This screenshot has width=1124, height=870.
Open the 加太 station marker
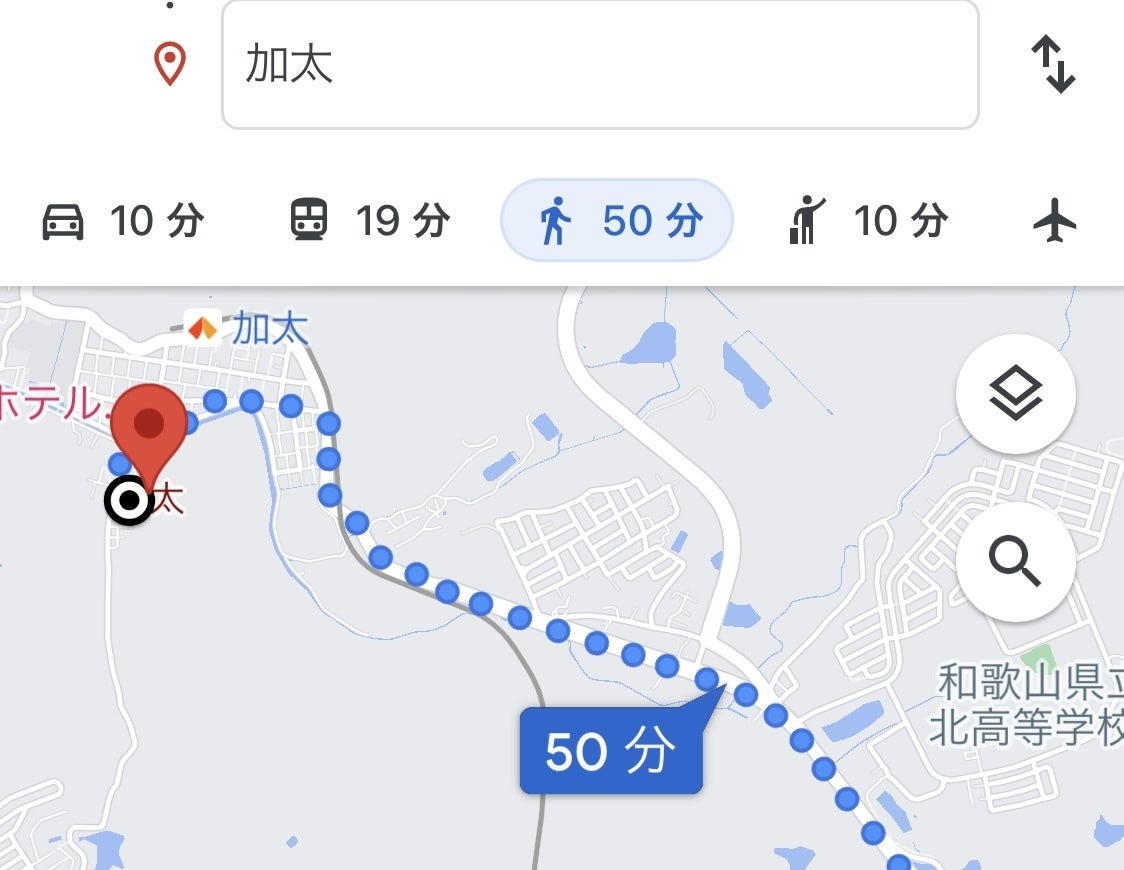(x=204, y=328)
